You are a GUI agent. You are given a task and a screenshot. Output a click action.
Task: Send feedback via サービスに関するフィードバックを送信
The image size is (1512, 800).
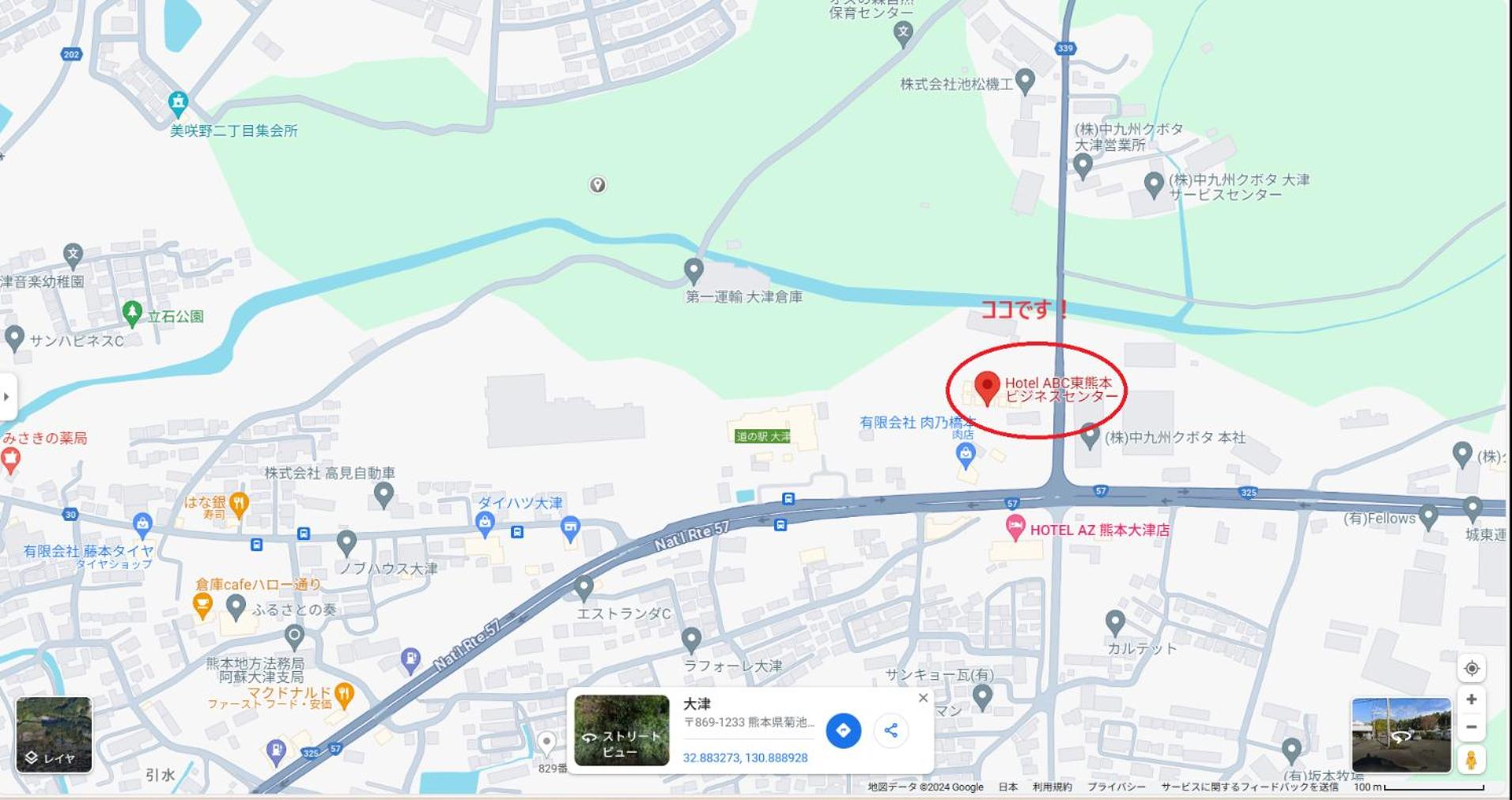(x=1249, y=787)
